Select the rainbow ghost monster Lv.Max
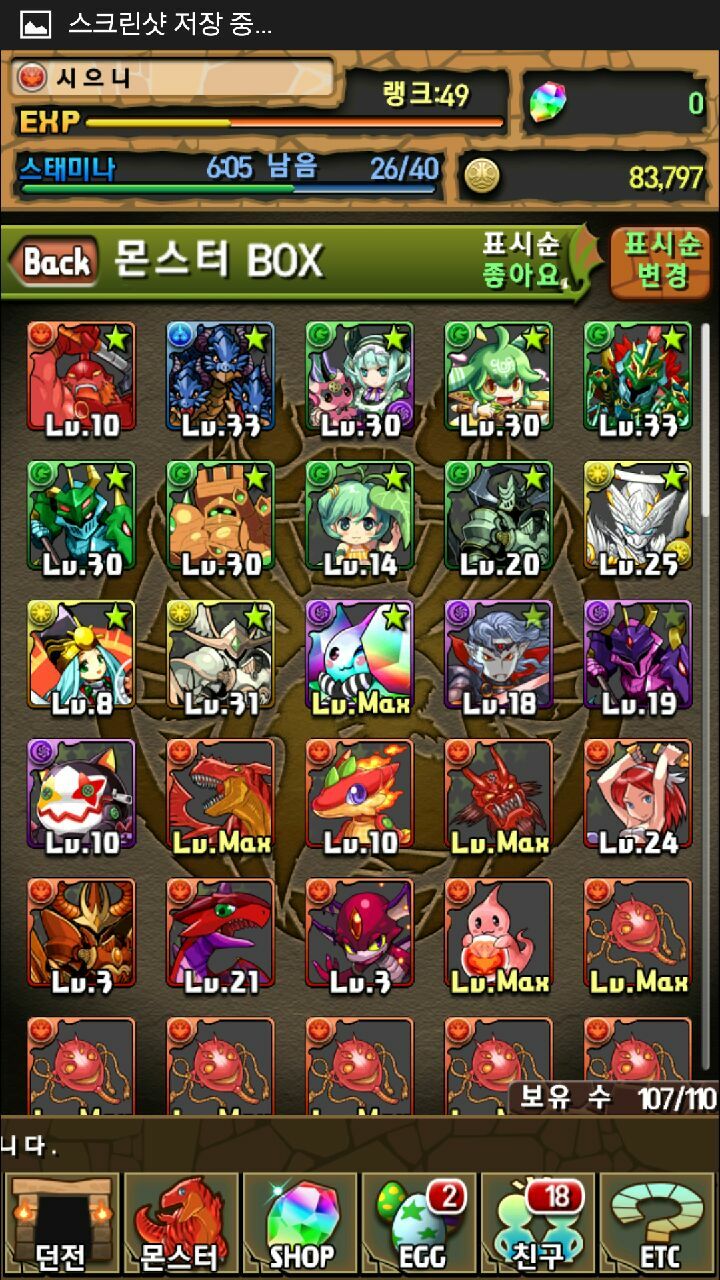The width and height of the screenshot is (720, 1280). [x=360, y=655]
